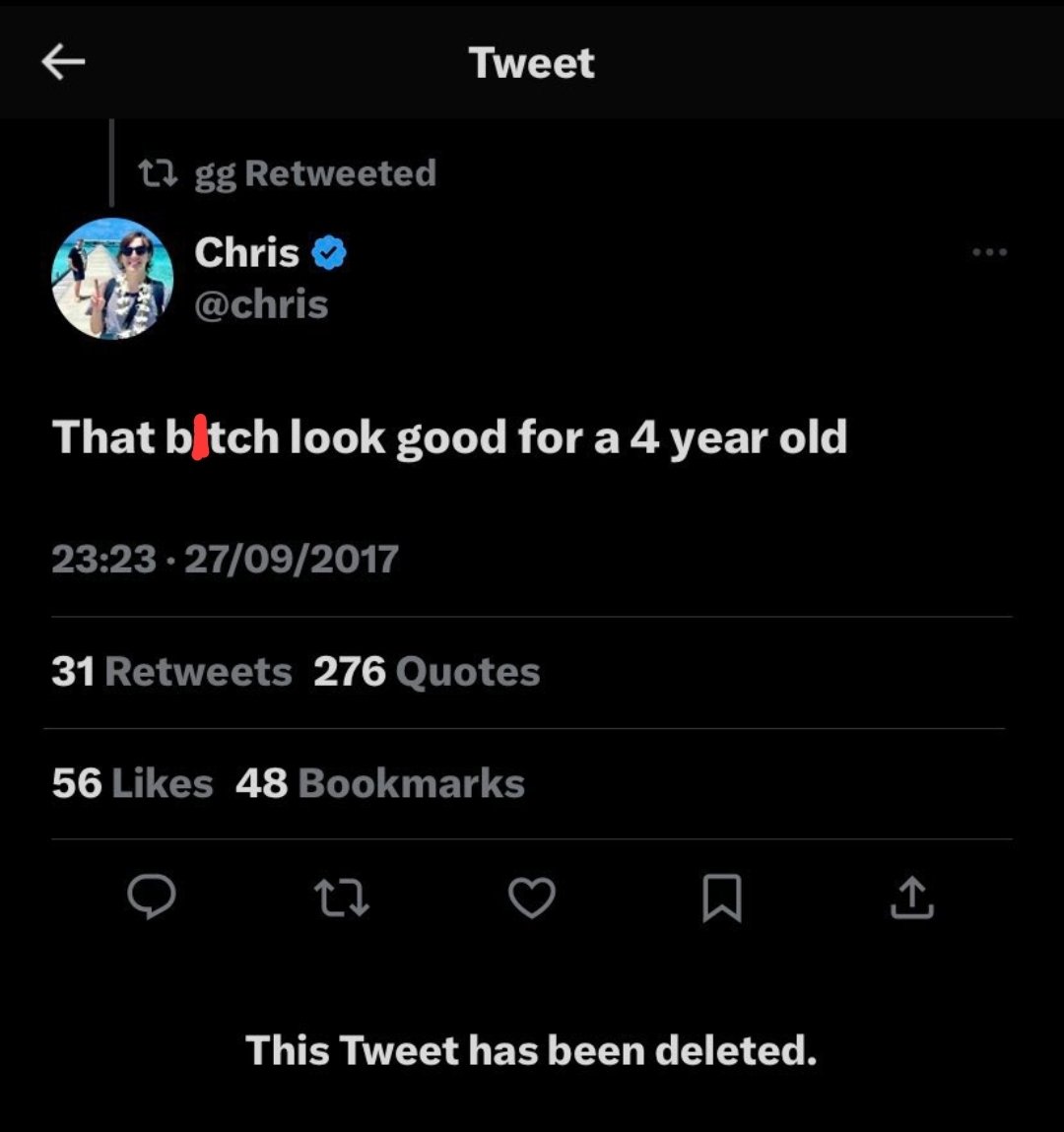Viewport: 1064px width, 1132px height.
Task: Open Chris's profile picture
Action: [x=112, y=279]
